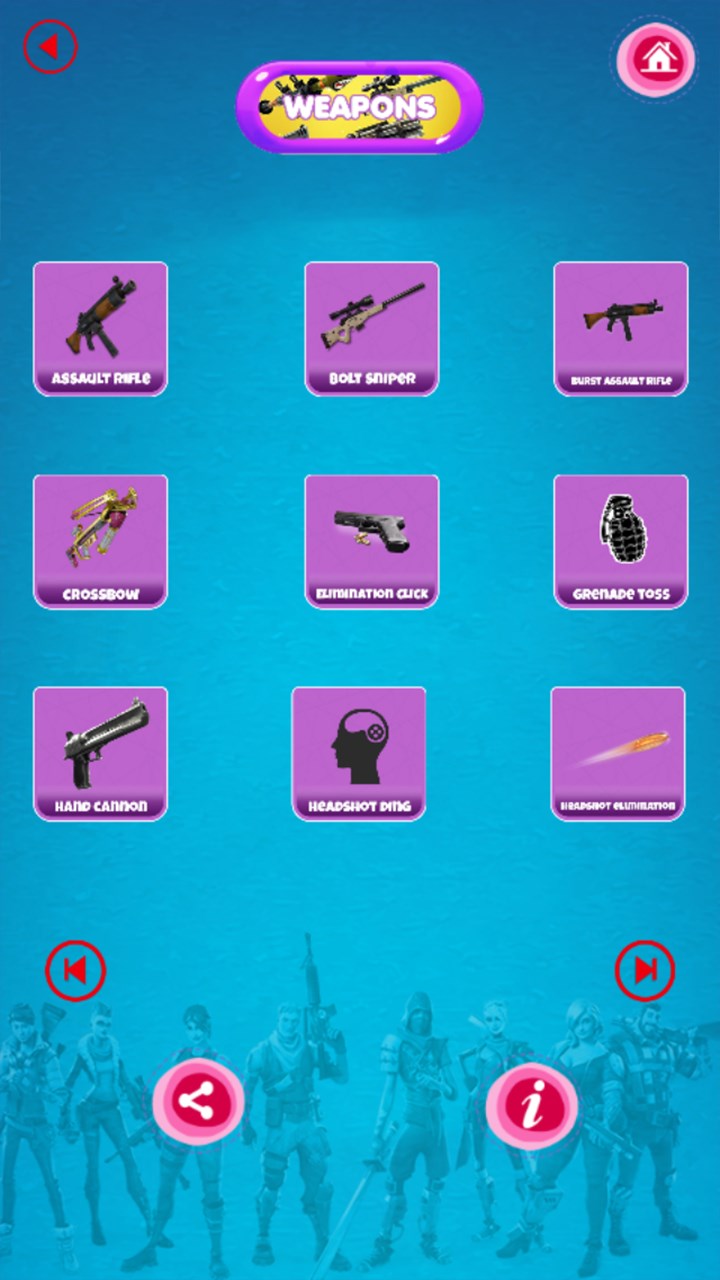
Task: Open the info button
Action: [532, 1106]
